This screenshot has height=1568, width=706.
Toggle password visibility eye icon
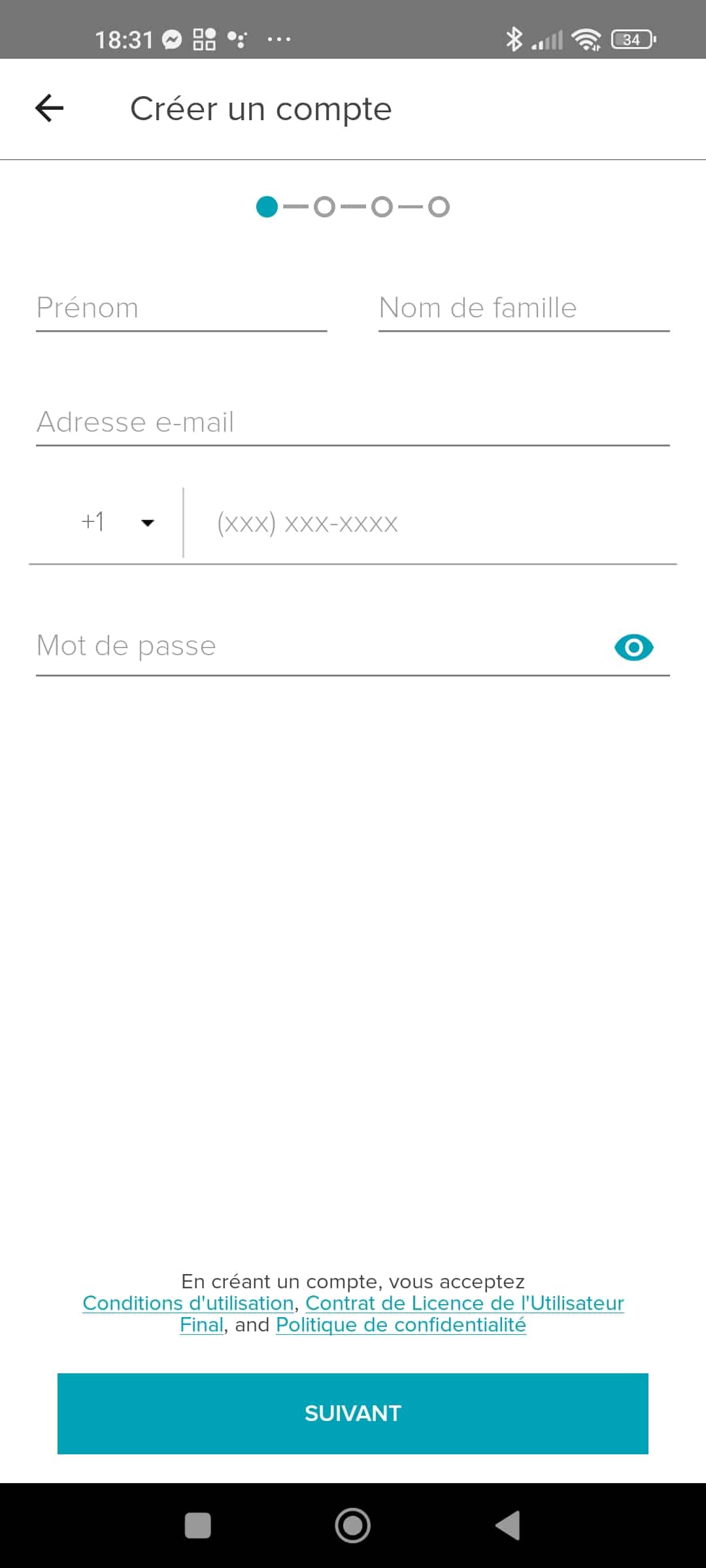(633, 647)
